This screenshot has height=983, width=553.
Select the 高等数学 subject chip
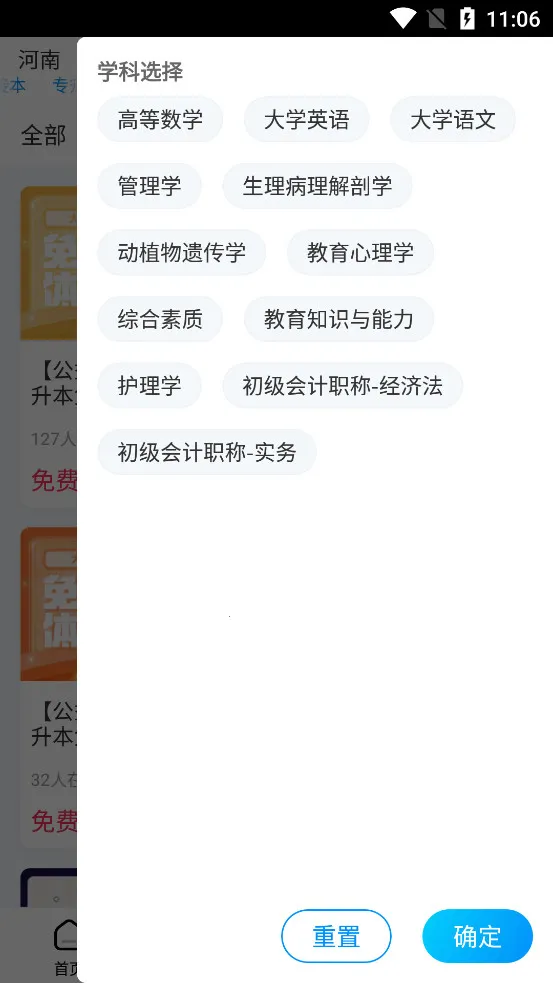[x=160, y=119]
